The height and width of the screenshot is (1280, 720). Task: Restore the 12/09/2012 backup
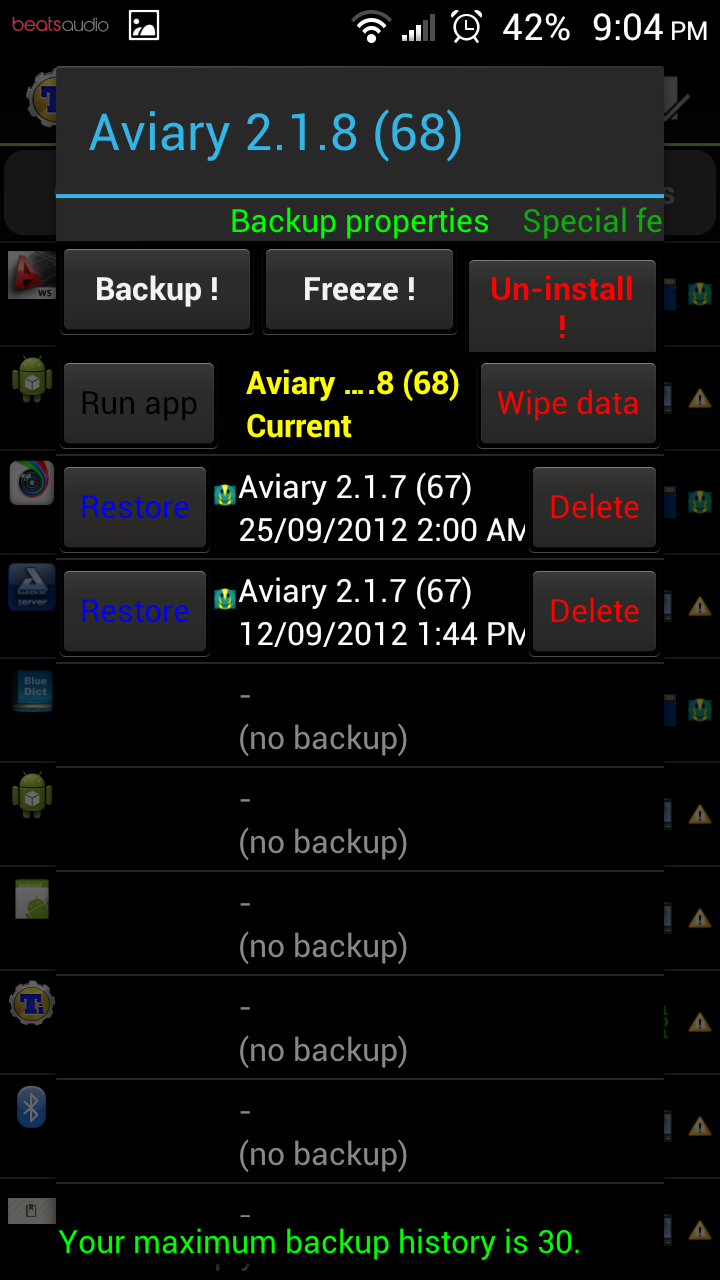tap(135, 612)
